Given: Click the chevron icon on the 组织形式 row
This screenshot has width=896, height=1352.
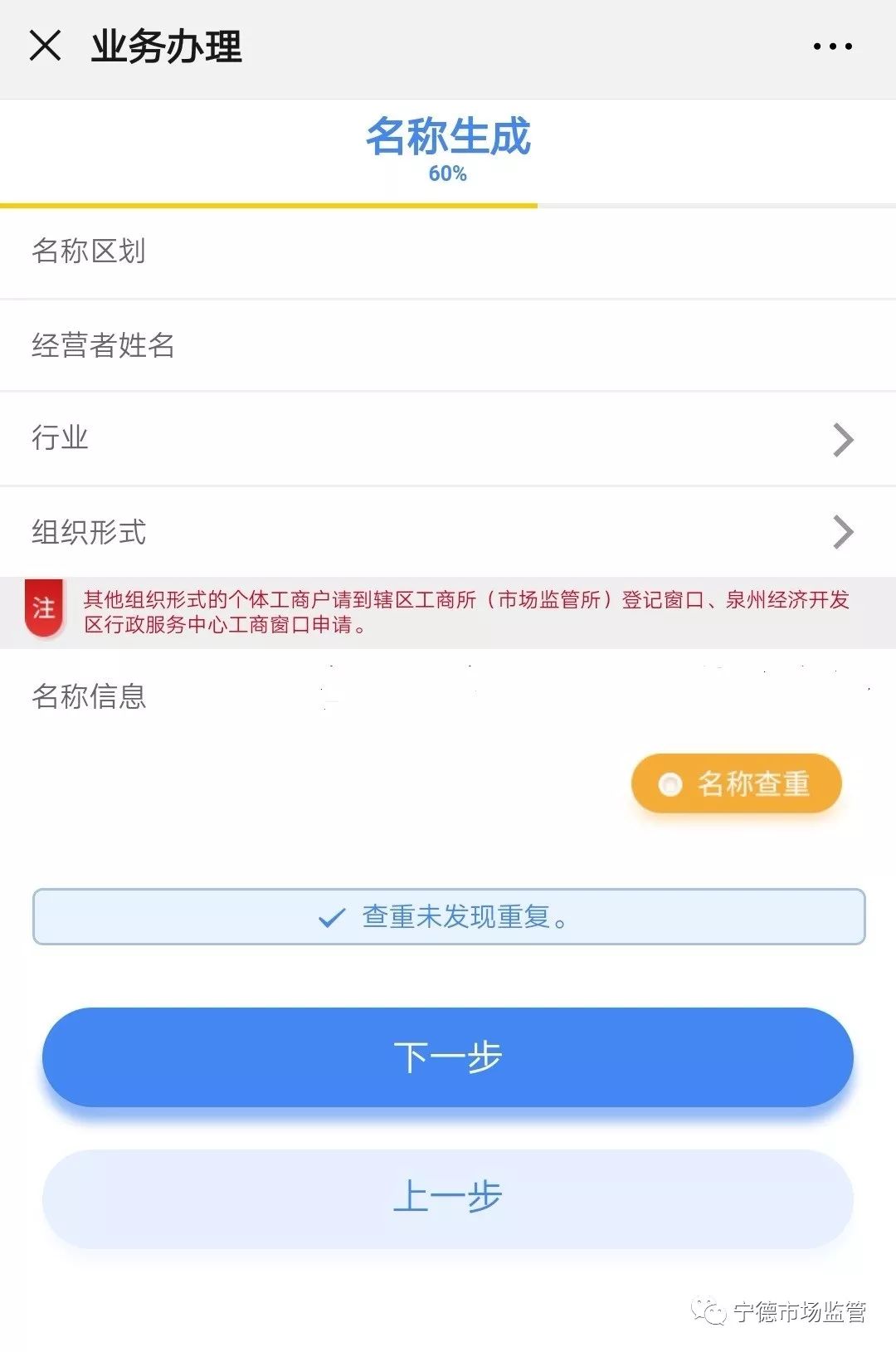Looking at the screenshot, I should [845, 532].
